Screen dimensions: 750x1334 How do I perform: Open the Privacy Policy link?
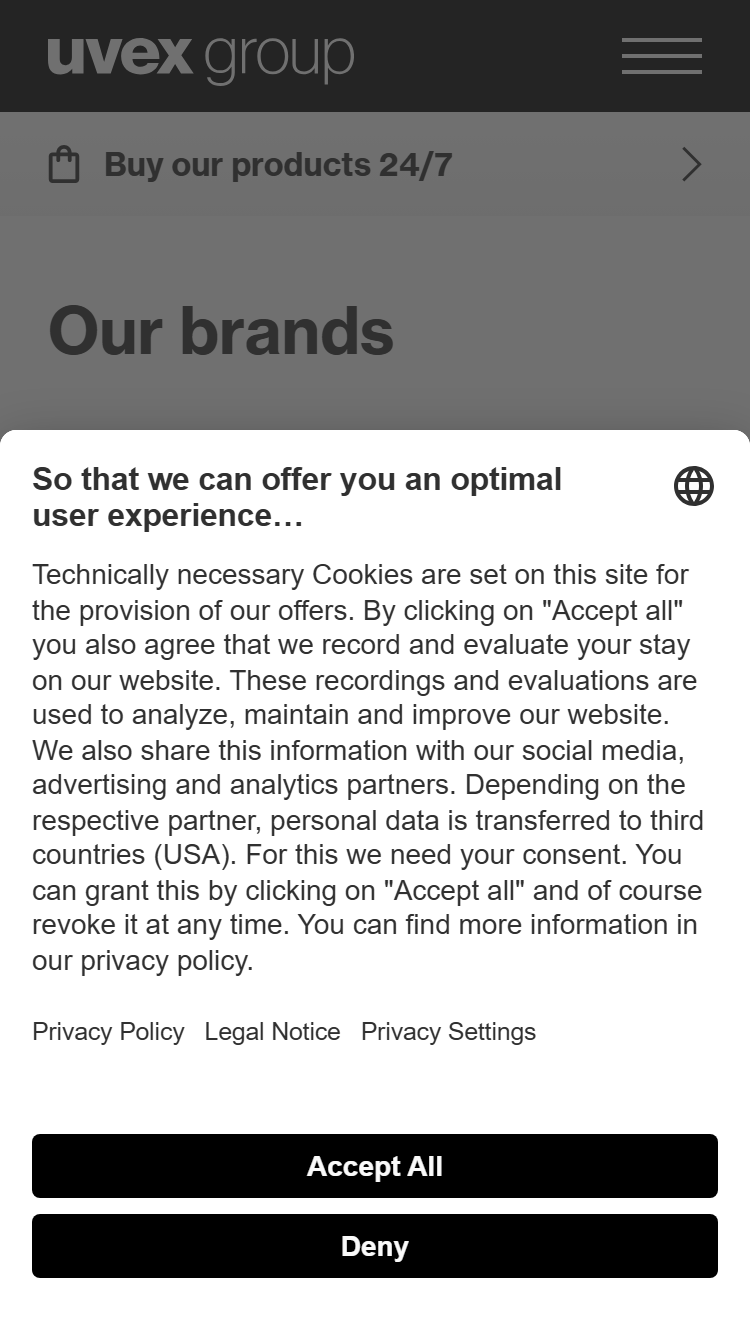(x=108, y=1031)
